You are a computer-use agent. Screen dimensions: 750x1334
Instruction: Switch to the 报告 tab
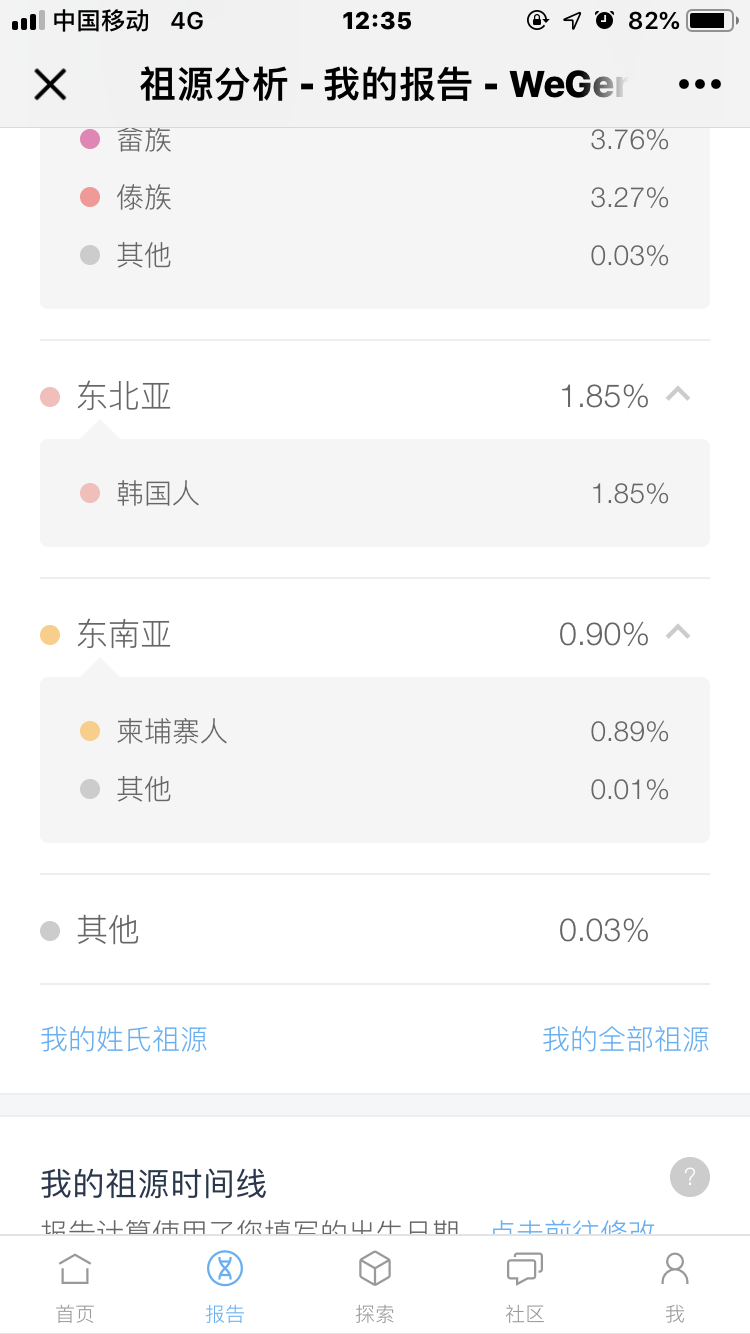(x=225, y=1286)
